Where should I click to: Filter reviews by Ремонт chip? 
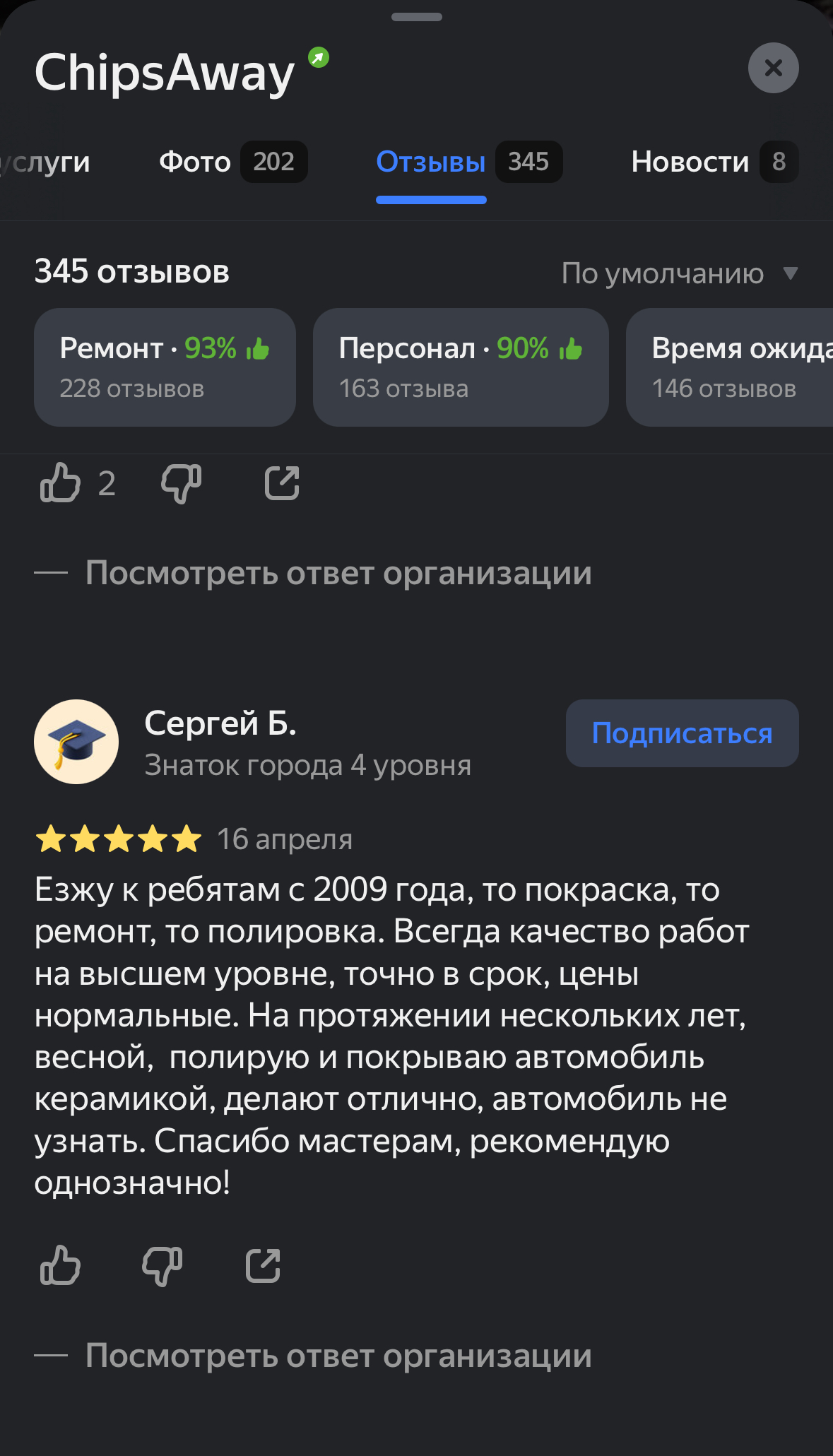point(165,367)
